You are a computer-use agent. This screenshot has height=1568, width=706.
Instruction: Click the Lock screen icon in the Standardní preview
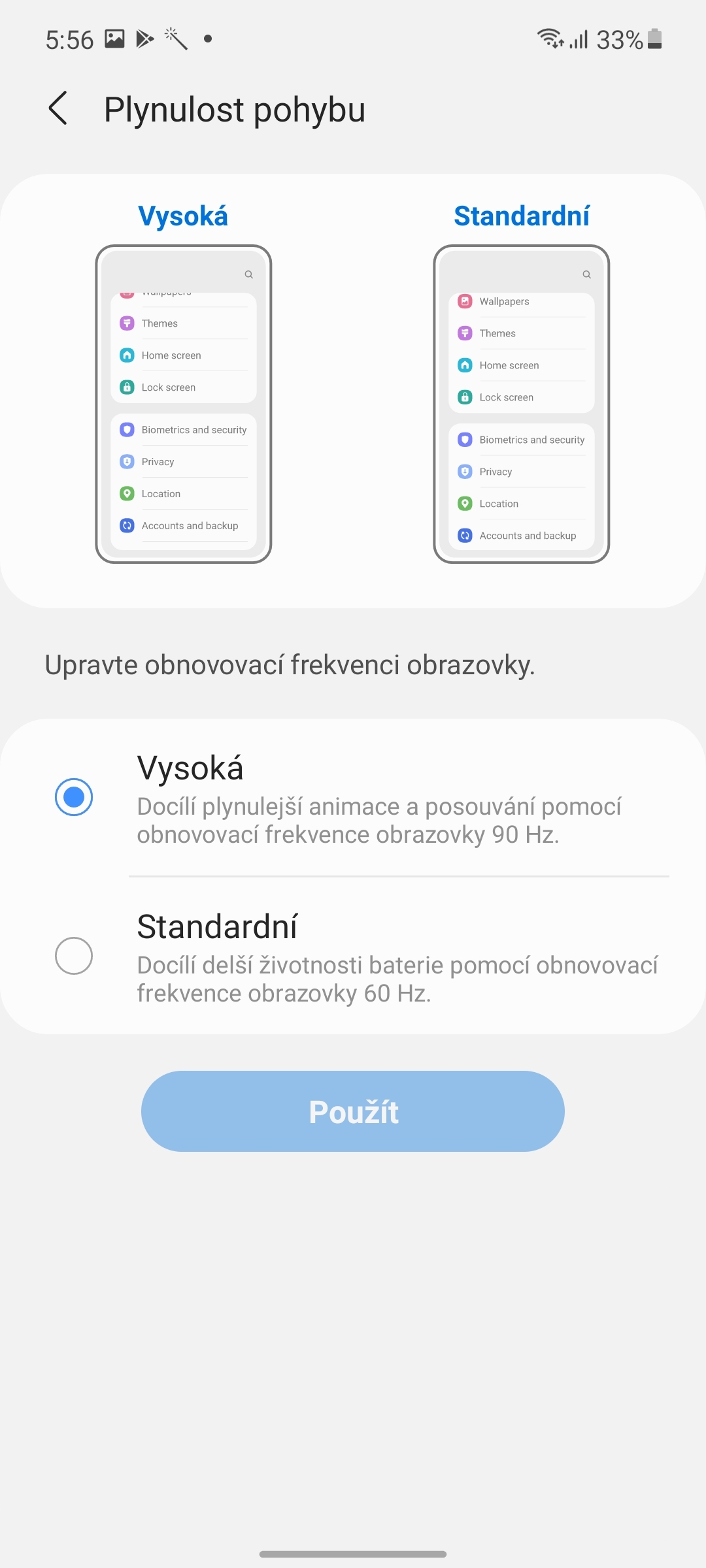(x=464, y=397)
